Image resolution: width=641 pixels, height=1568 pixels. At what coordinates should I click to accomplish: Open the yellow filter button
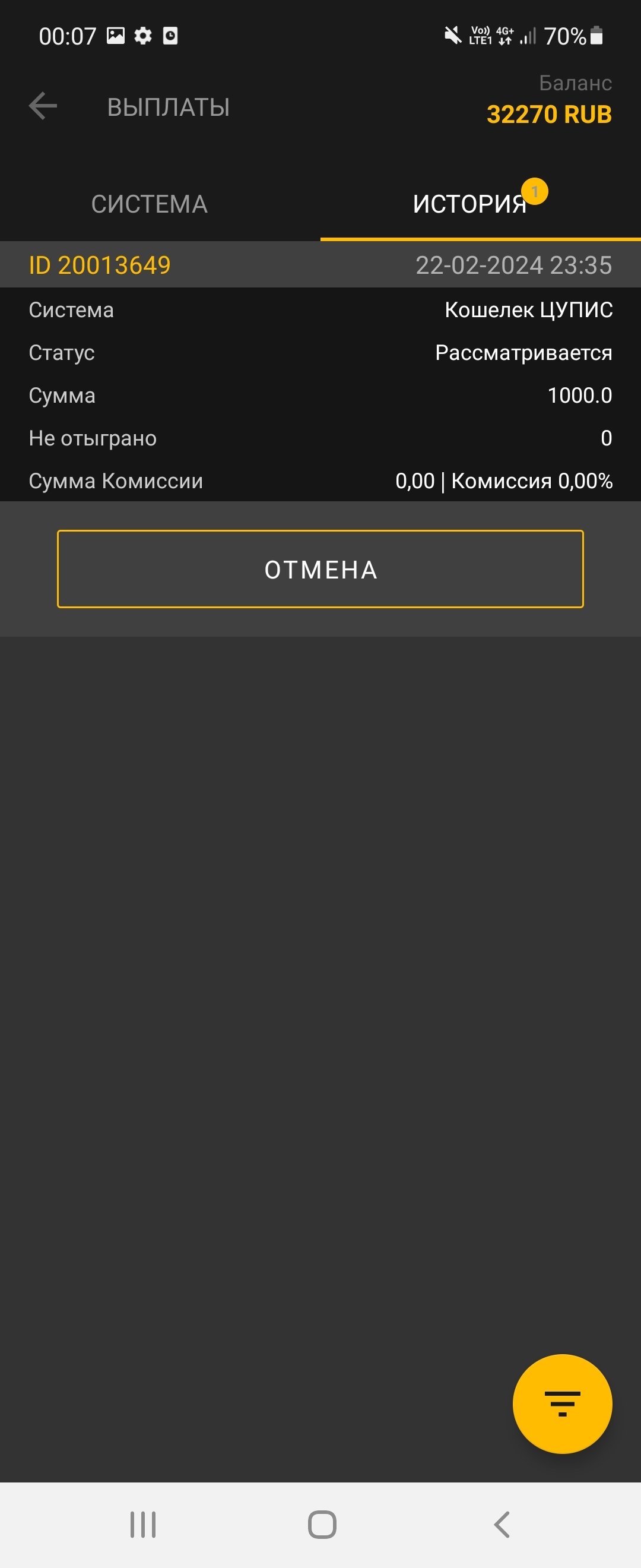pyautogui.click(x=562, y=1403)
